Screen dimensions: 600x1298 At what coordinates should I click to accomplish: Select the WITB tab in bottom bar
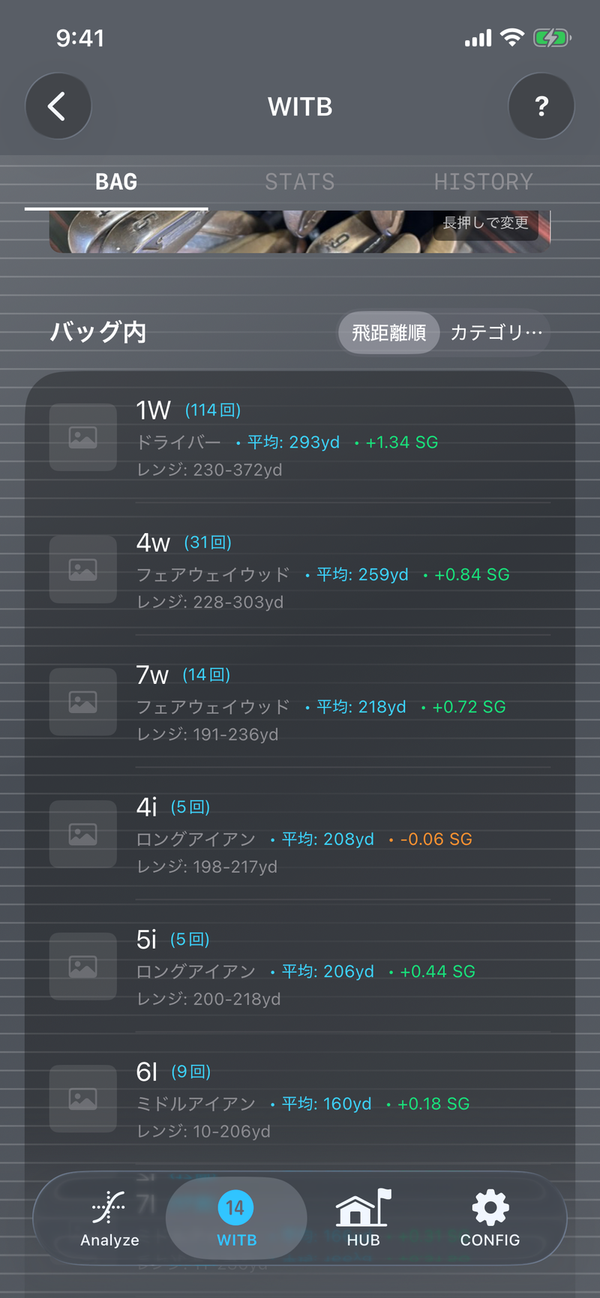[237, 1218]
